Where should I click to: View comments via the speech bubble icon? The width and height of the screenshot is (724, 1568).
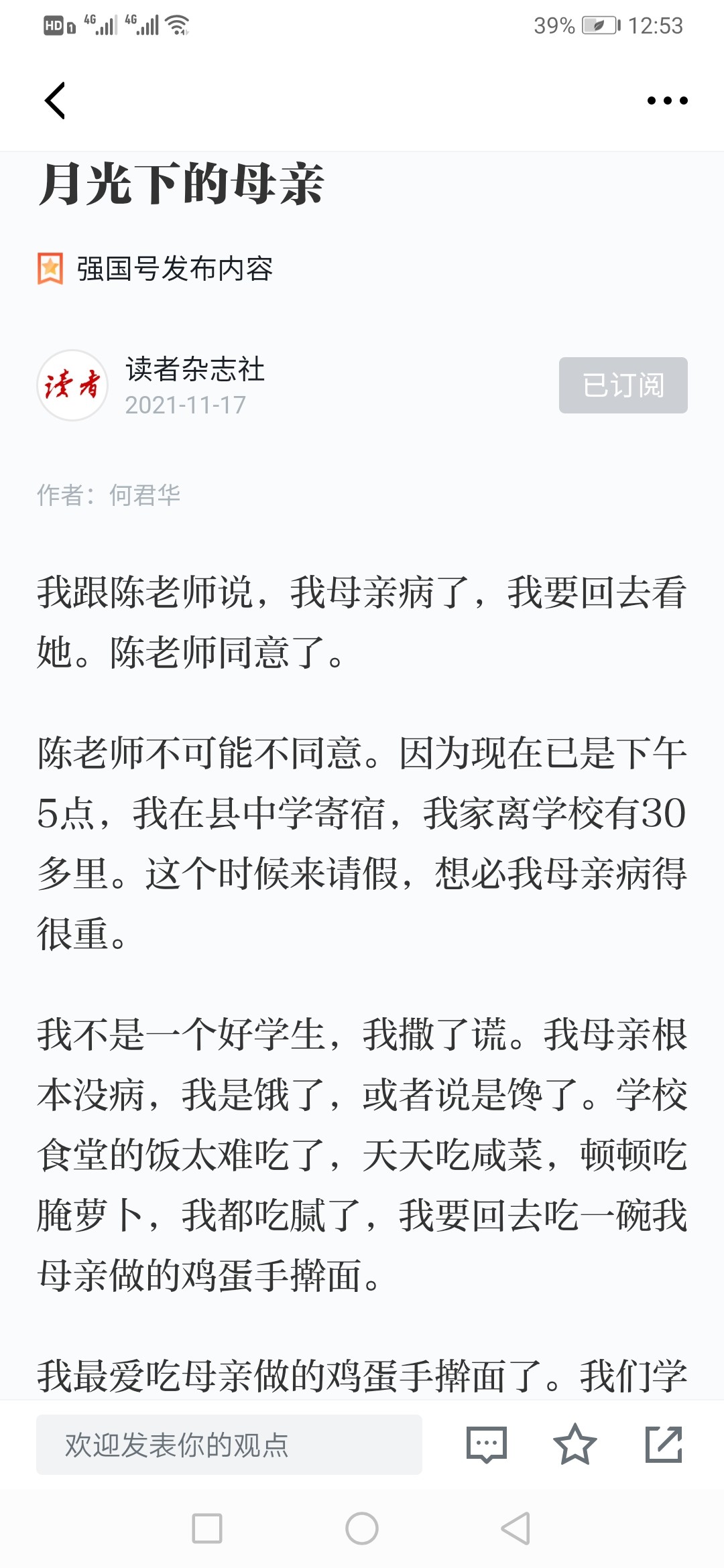(x=487, y=1445)
